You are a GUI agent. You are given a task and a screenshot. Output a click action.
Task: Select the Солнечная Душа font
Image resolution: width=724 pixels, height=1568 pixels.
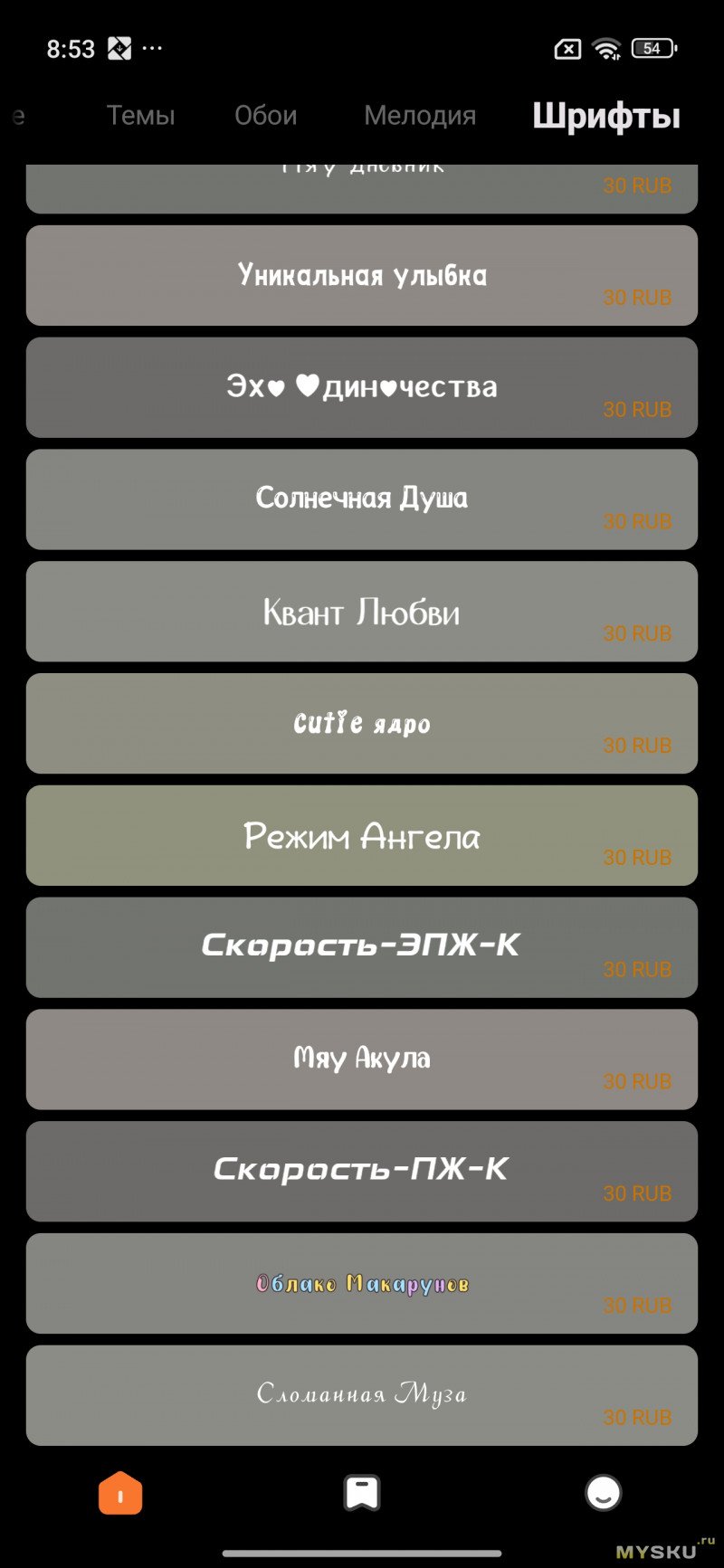[x=362, y=499]
